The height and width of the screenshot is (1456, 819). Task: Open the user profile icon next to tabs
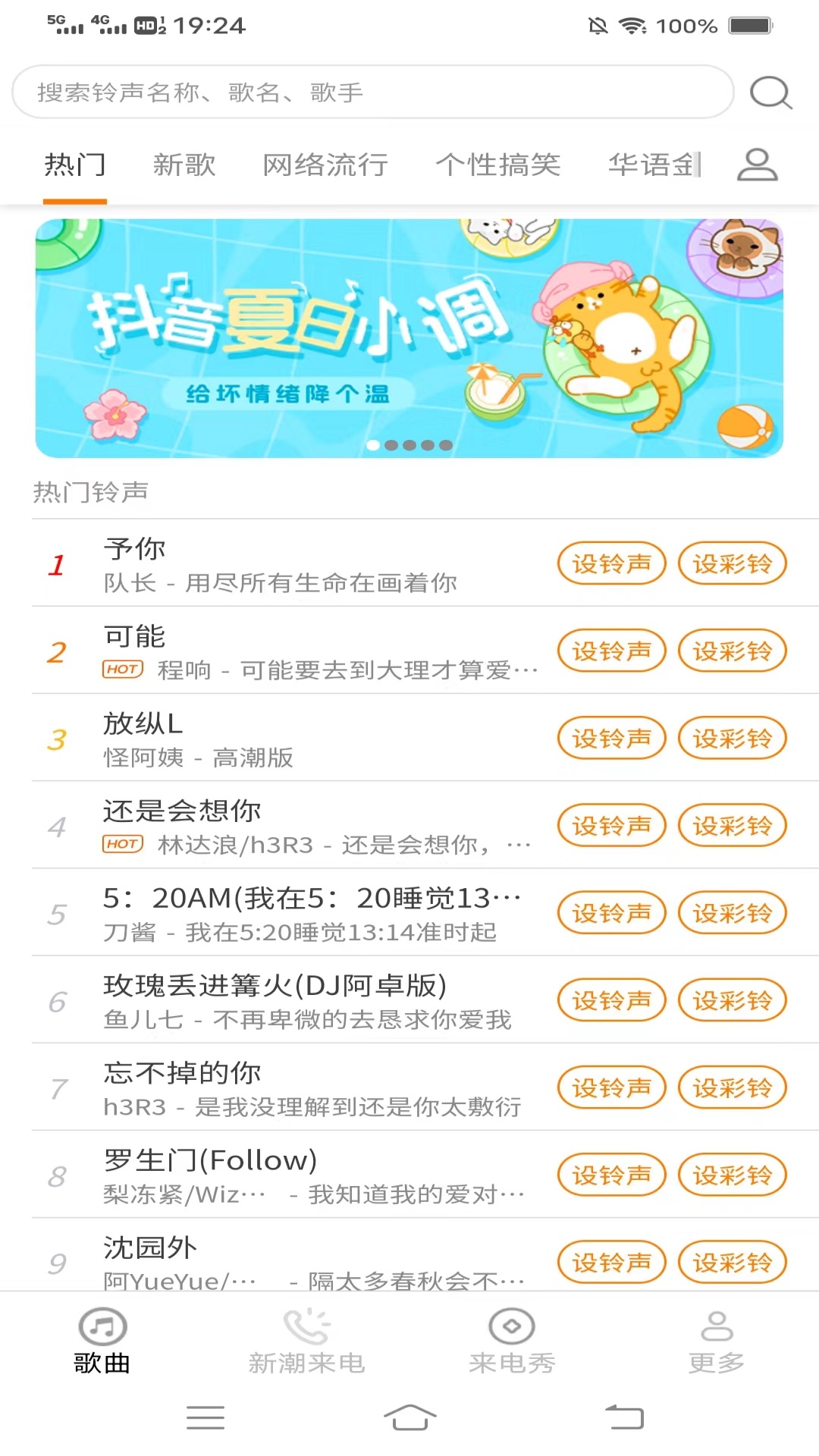click(x=756, y=164)
